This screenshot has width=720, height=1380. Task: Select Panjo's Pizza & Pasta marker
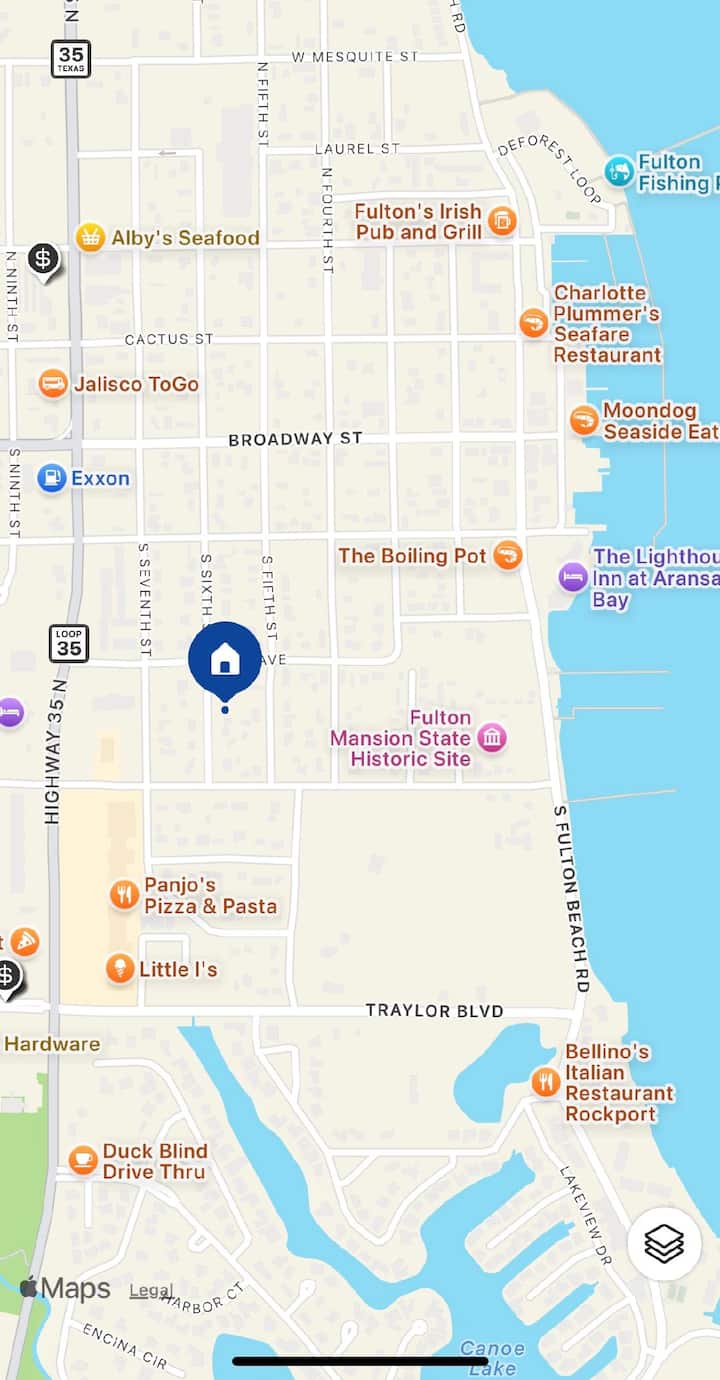click(124, 895)
